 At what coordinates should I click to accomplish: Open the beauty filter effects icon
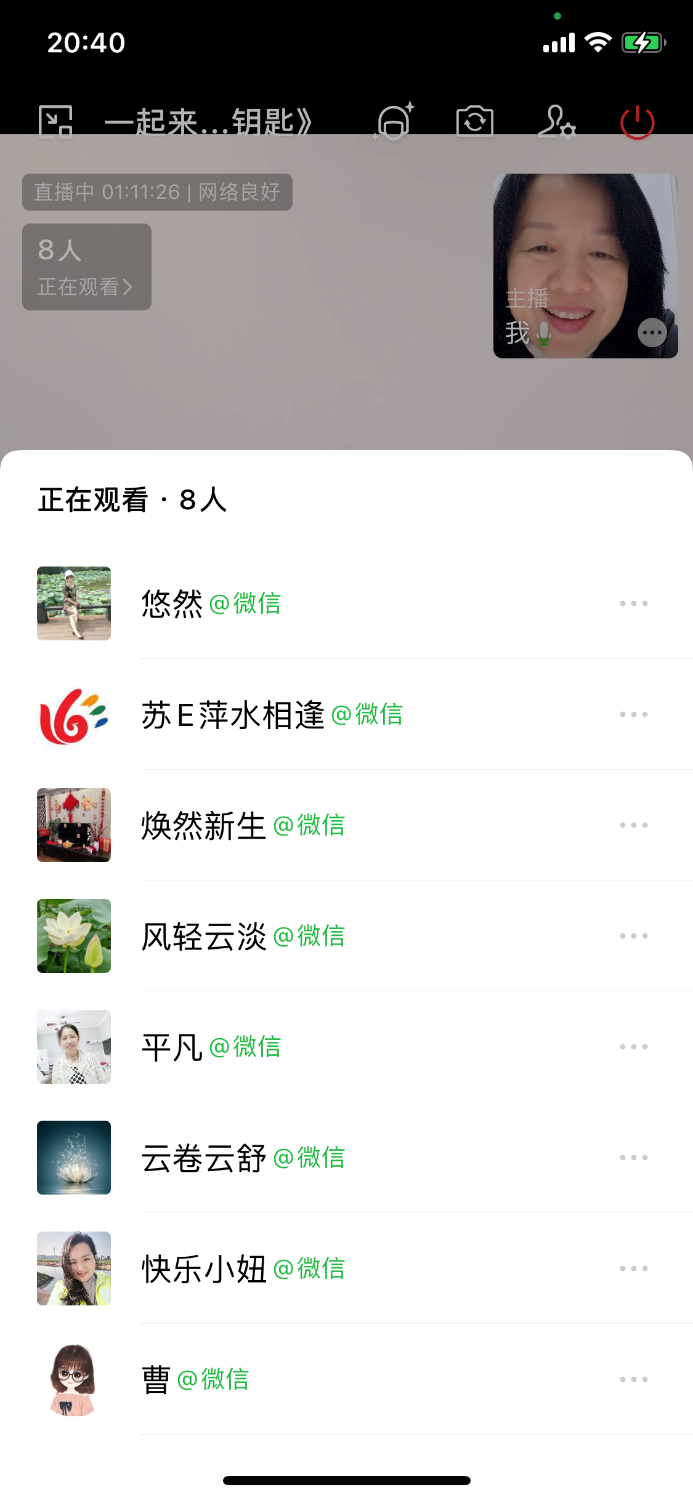[393, 122]
